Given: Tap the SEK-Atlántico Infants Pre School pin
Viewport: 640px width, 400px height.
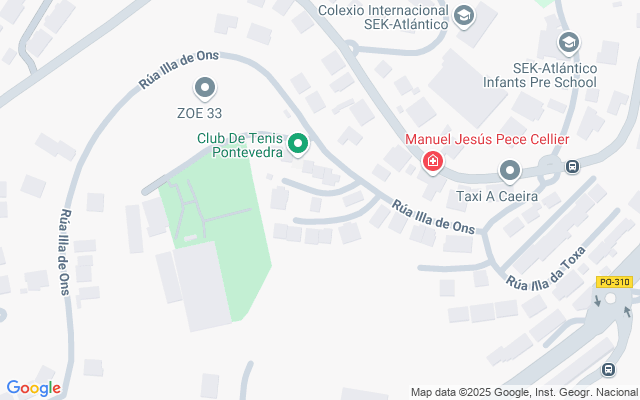Looking at the screenshot, I should 568,43.
